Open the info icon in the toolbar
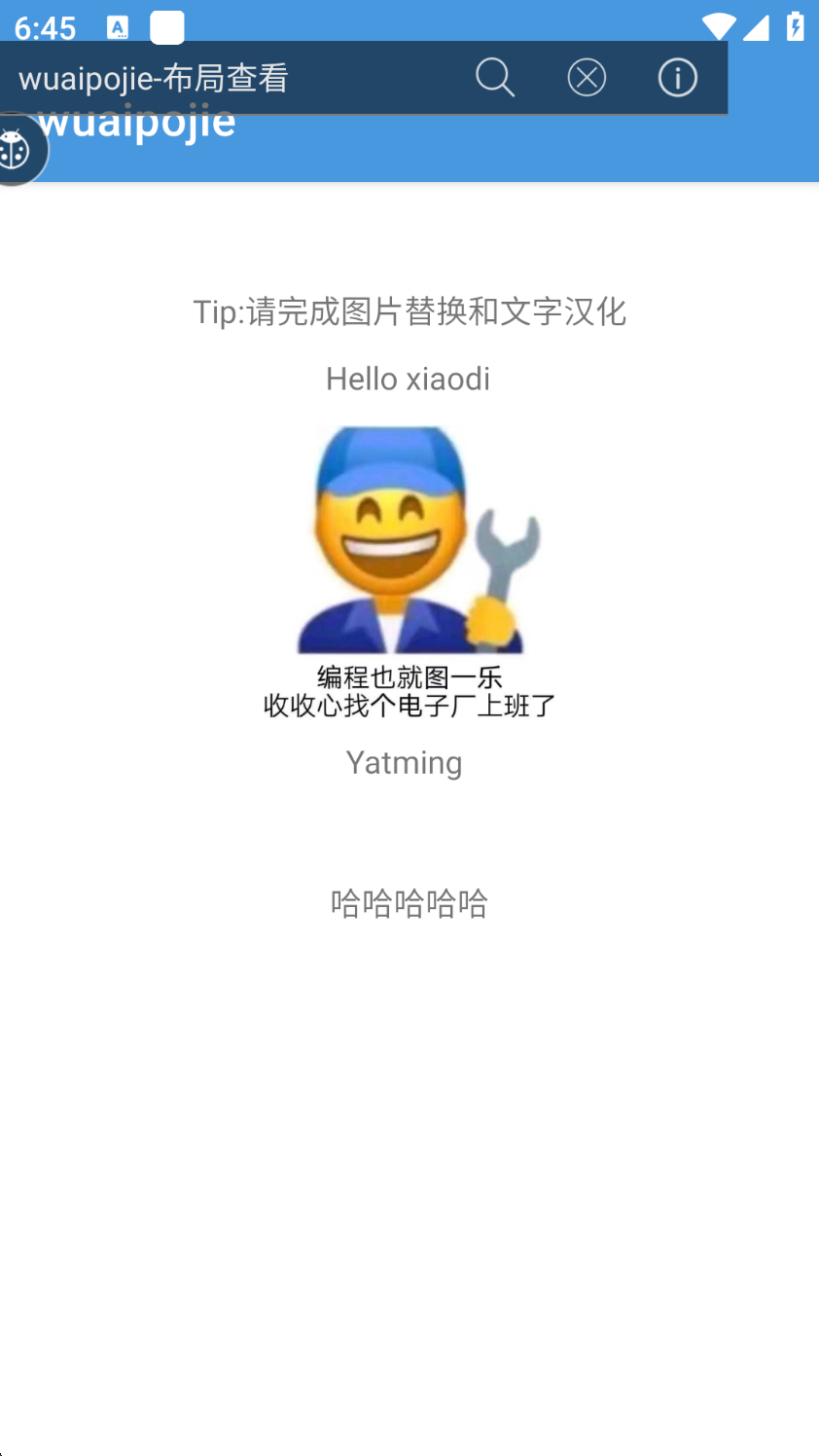This screenshot has width=819, height=1456. pyautogui.click(x=677, y=77)
